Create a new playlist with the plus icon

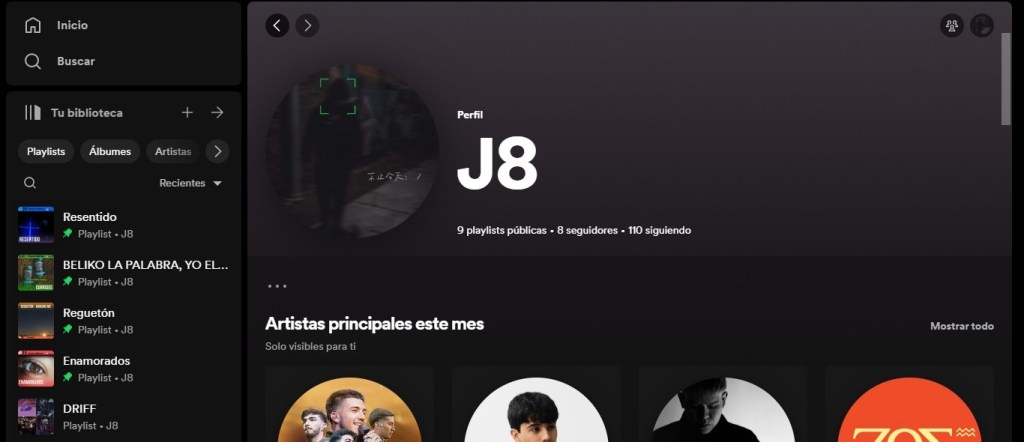point(187,113)
